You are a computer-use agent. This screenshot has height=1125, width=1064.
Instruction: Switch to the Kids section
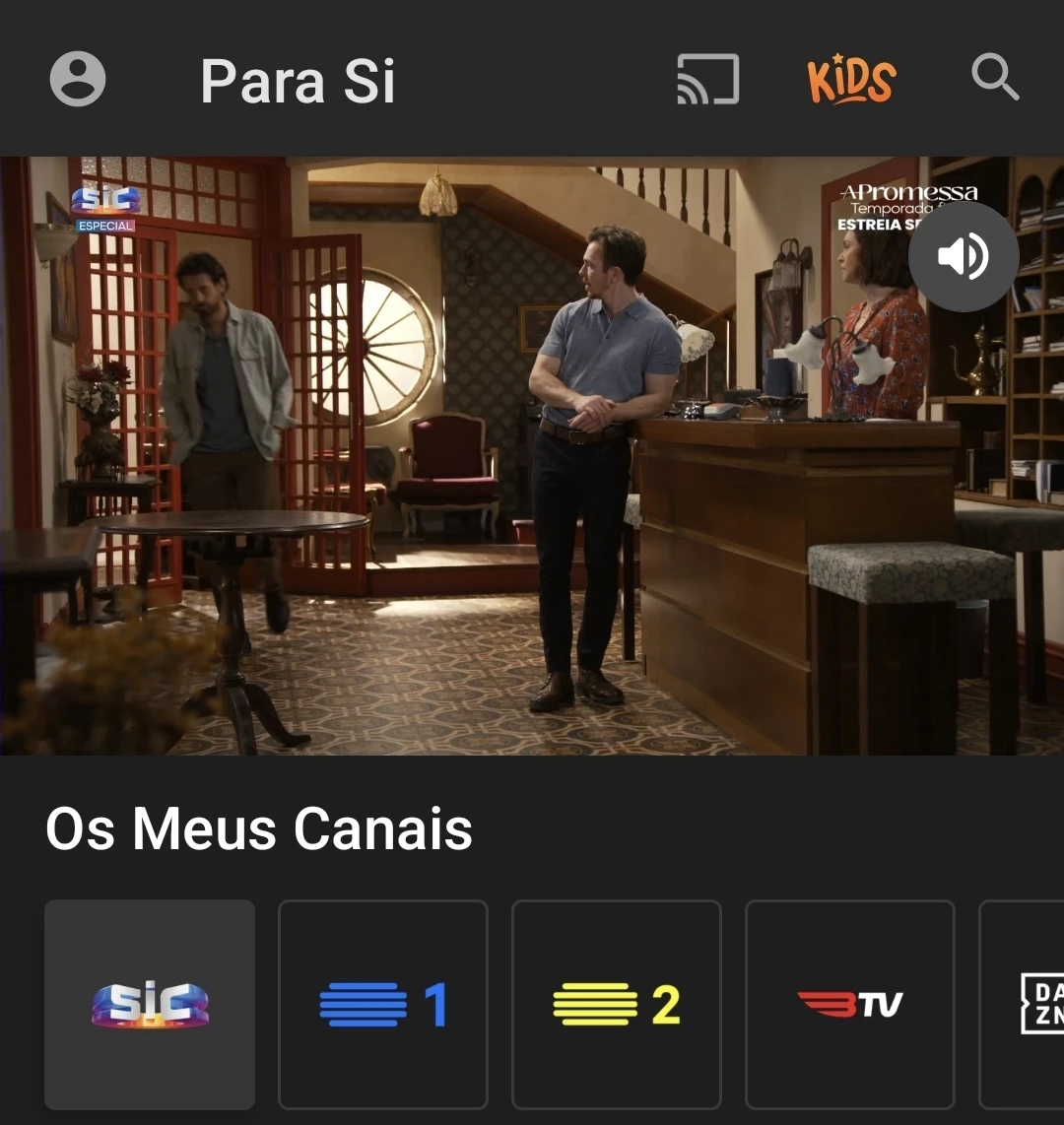tap(851, 79)
